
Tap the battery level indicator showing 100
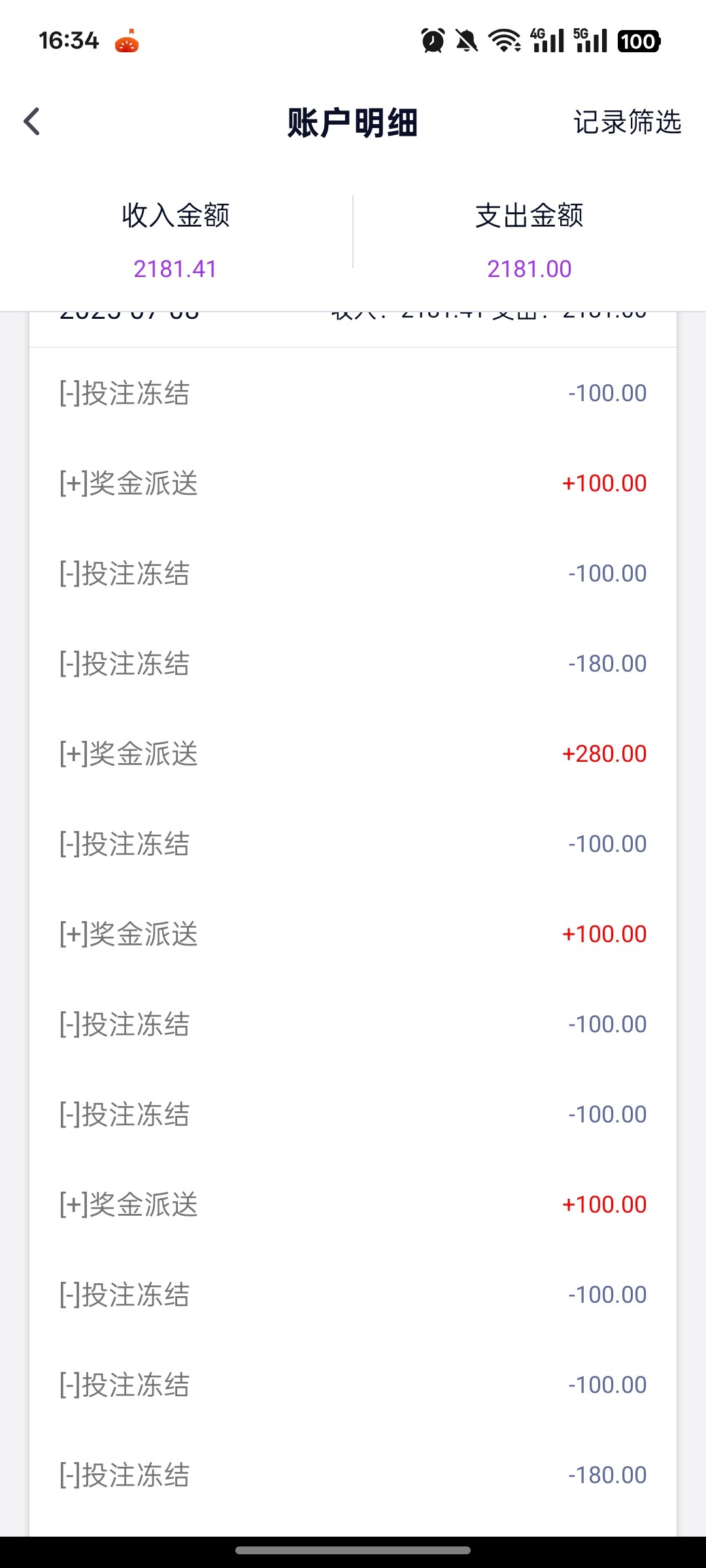click(x=639, y=41)
